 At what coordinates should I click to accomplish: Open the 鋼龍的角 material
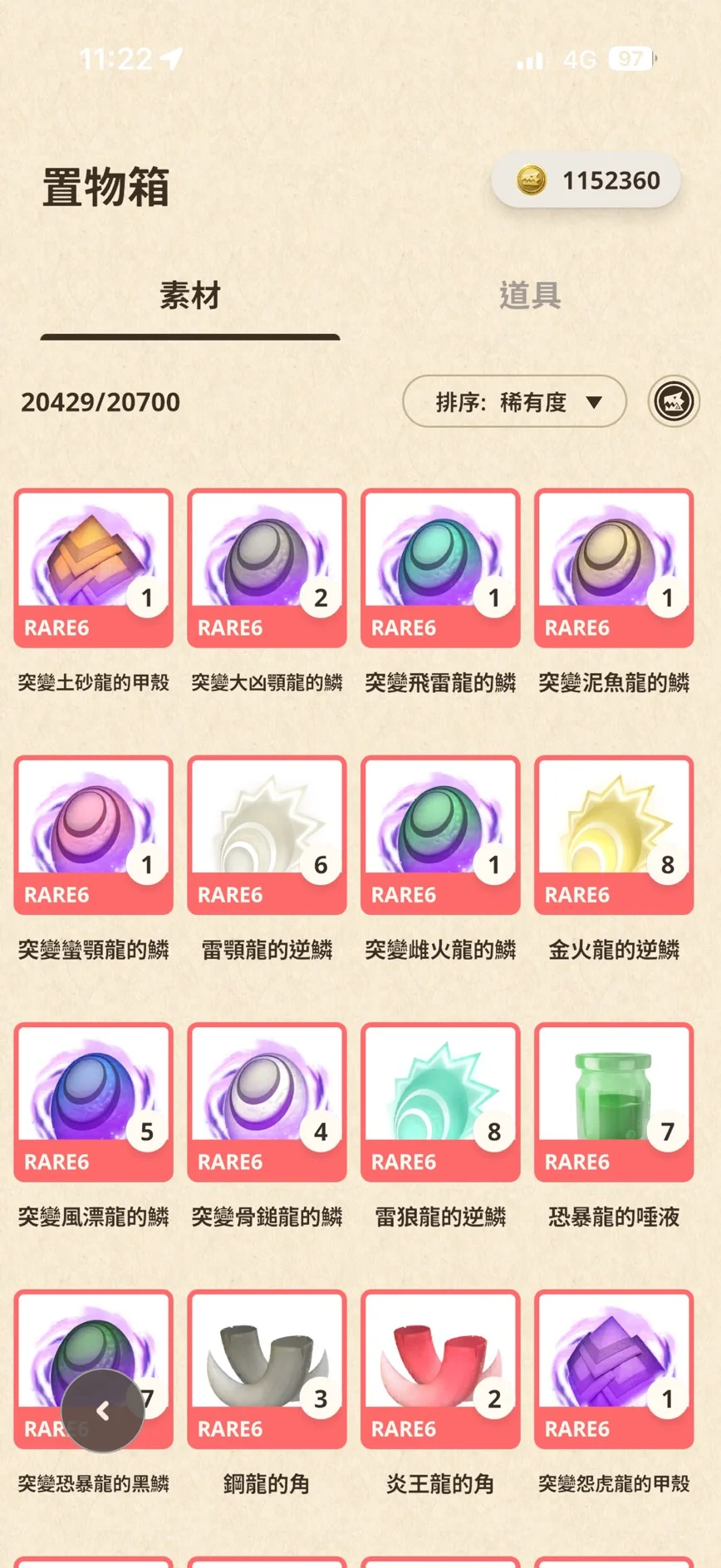pos(267,1369)
